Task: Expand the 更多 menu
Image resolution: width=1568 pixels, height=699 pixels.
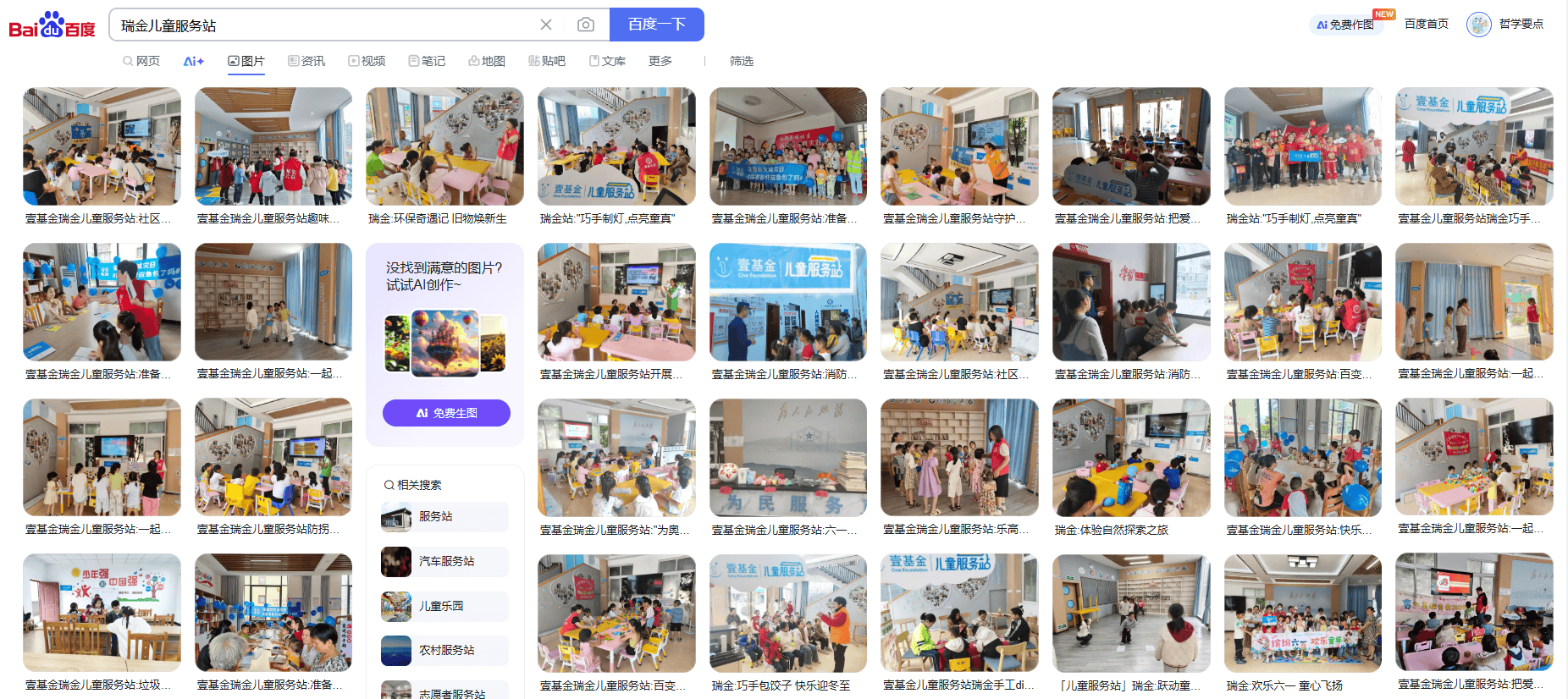Action: coord(660,61)
